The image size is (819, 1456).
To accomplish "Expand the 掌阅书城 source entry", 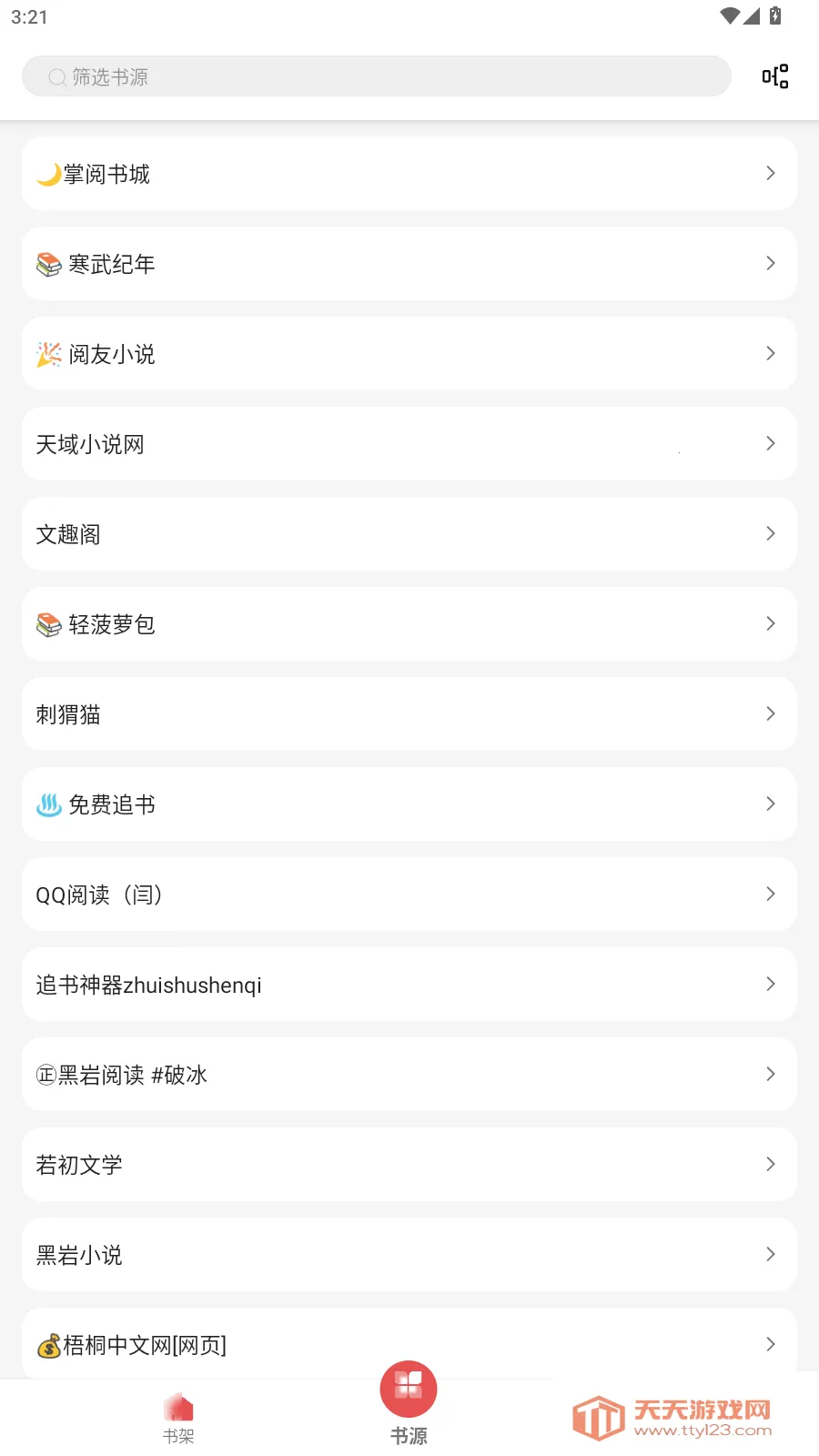I will coord(408,173).
